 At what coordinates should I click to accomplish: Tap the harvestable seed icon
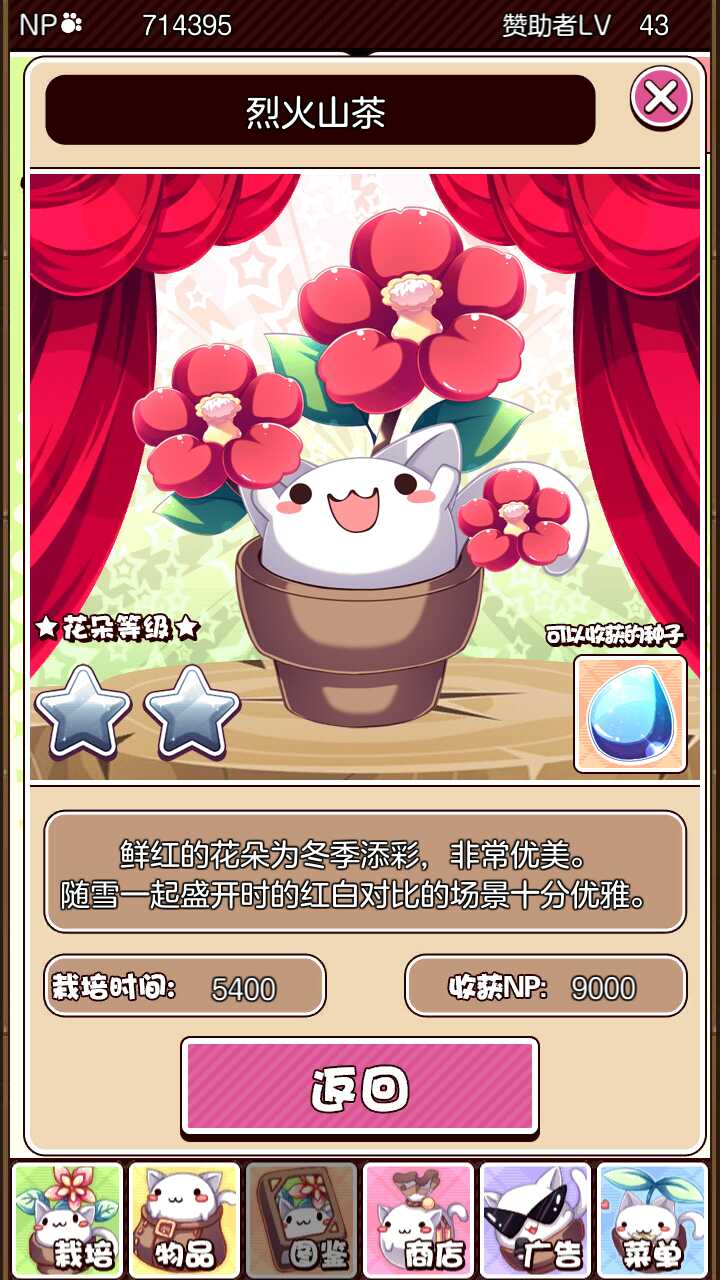pos(630,714)
